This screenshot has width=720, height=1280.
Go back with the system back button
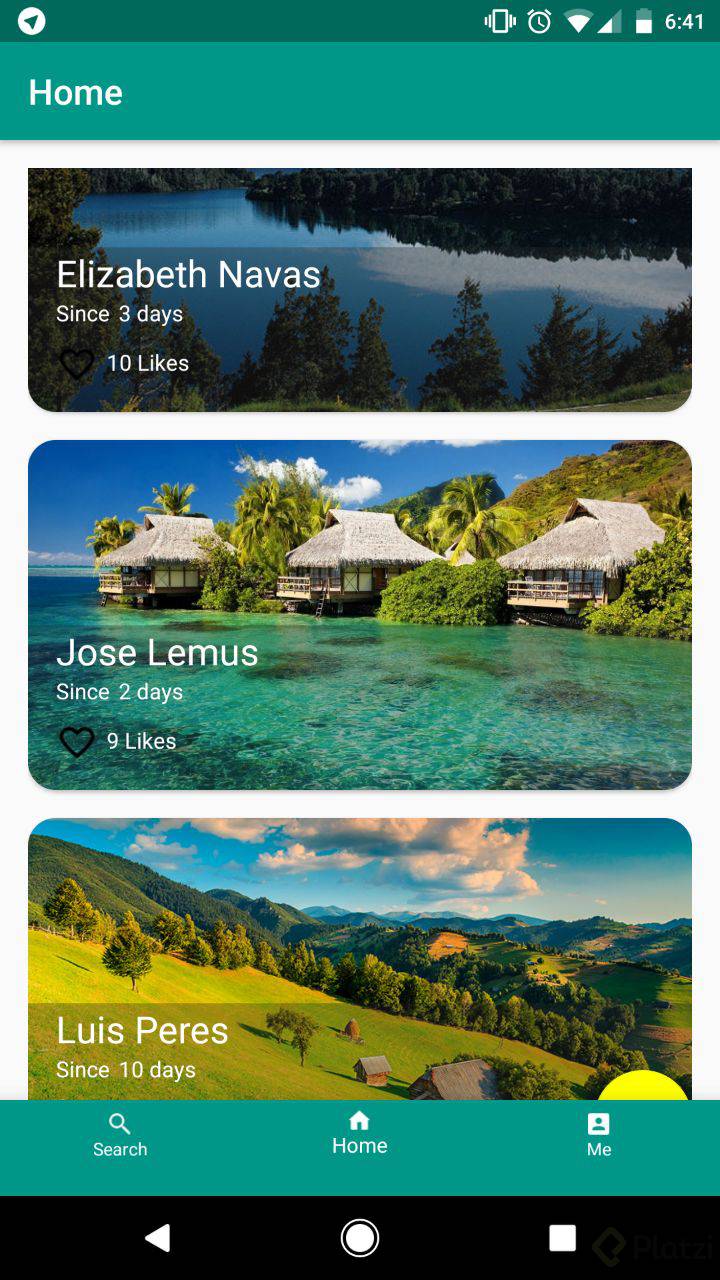click(157, 1238)
